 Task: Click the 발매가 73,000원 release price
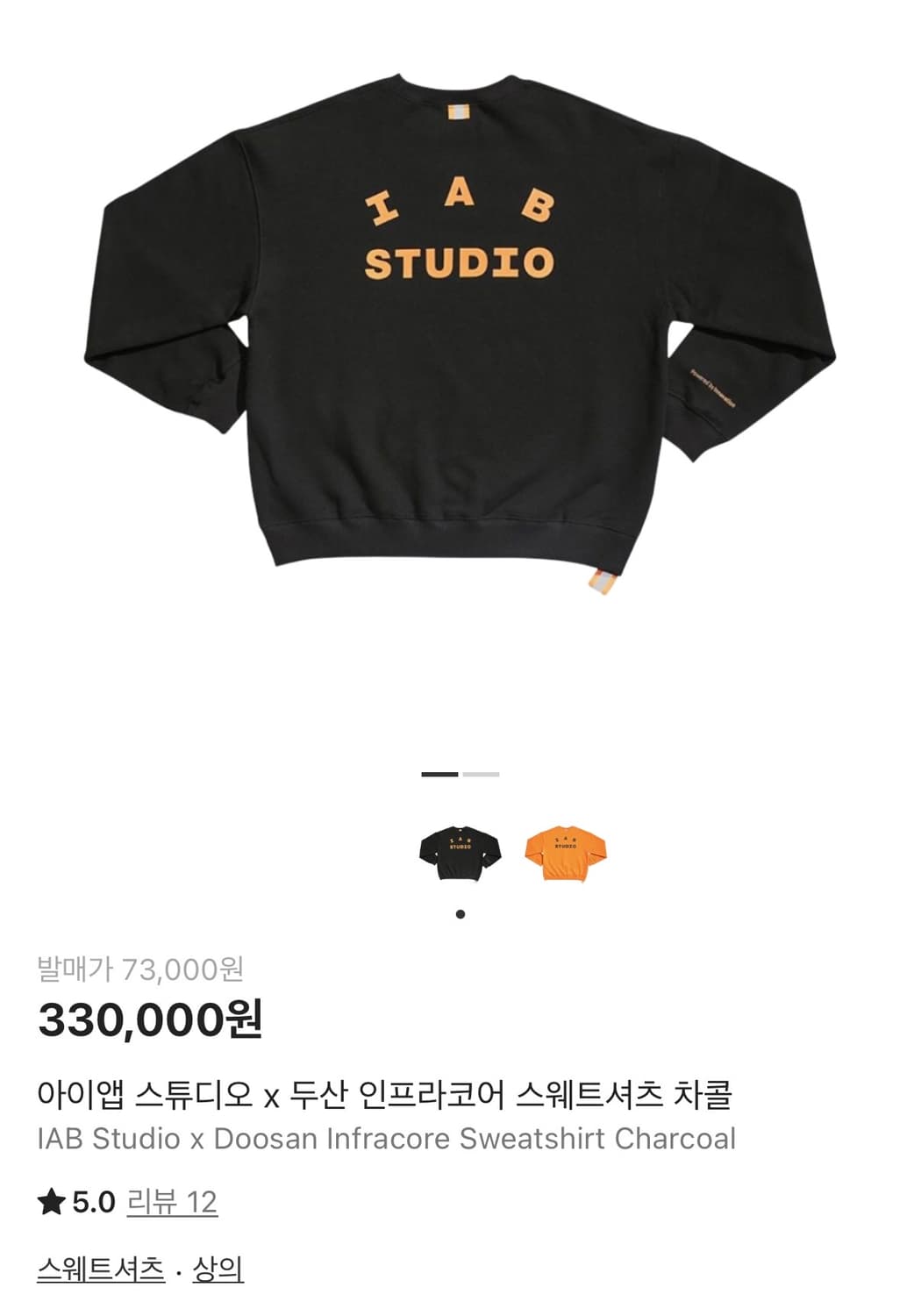point(140,969)
